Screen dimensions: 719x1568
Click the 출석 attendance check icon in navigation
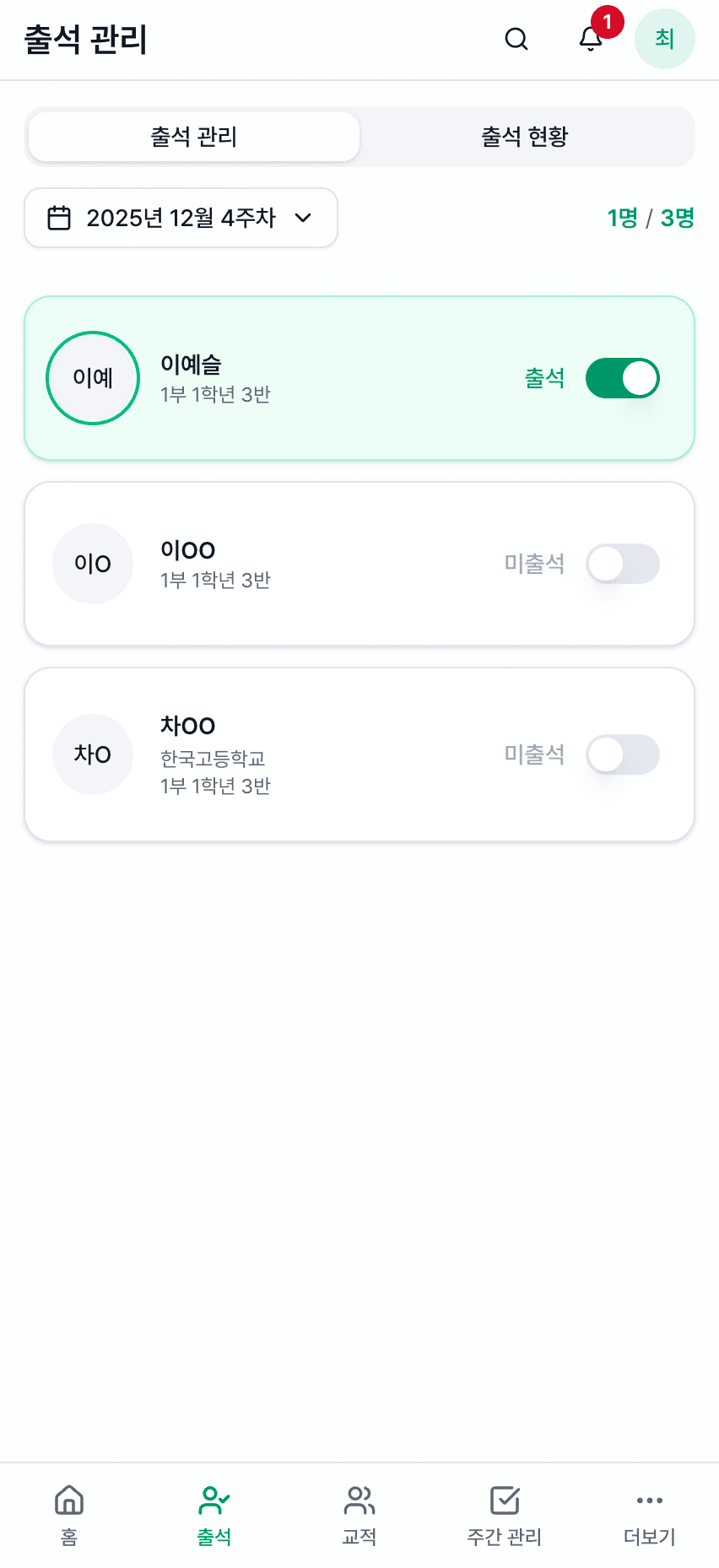pos(214,1513)
